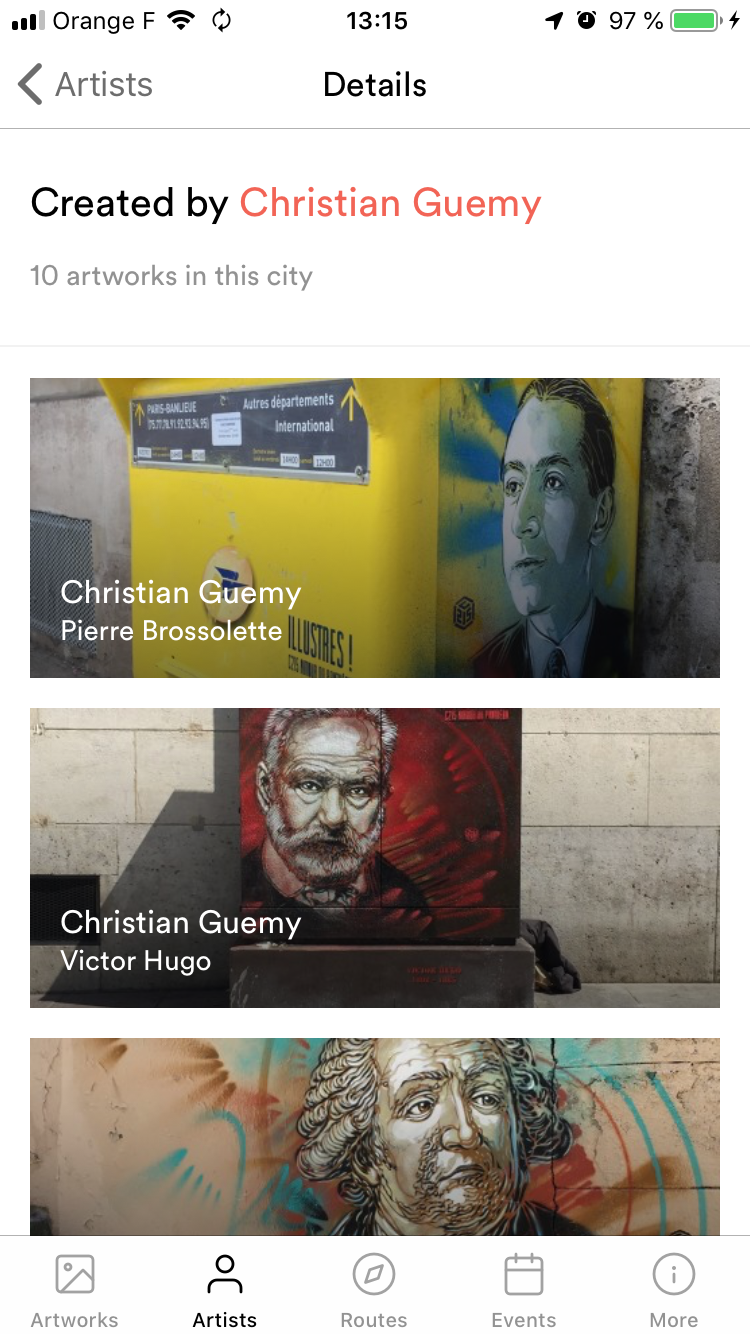
Task: Open the Christian Guemy artist link
Action: [x=390, y=203]
